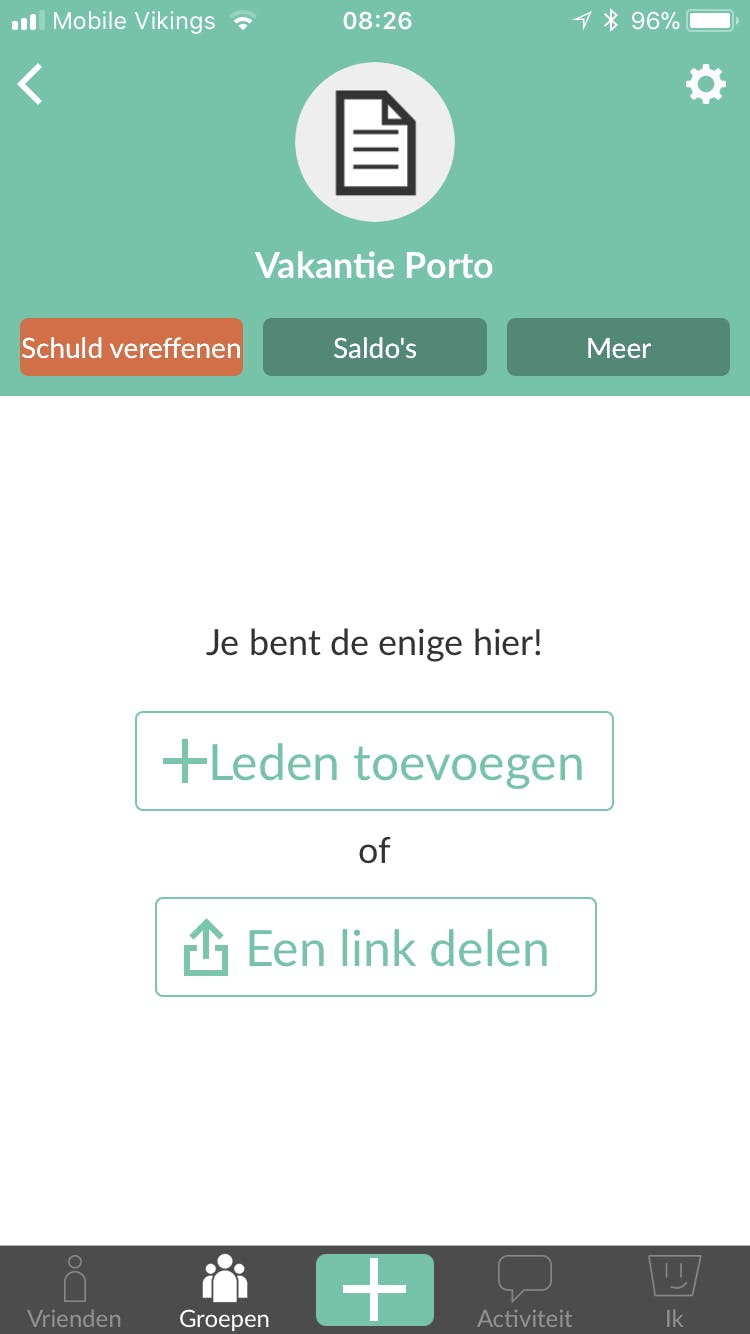Switch to the Activiteit tab
Image resolution: width=750 pixels, height=1334 pixels.
(525, 1292)
